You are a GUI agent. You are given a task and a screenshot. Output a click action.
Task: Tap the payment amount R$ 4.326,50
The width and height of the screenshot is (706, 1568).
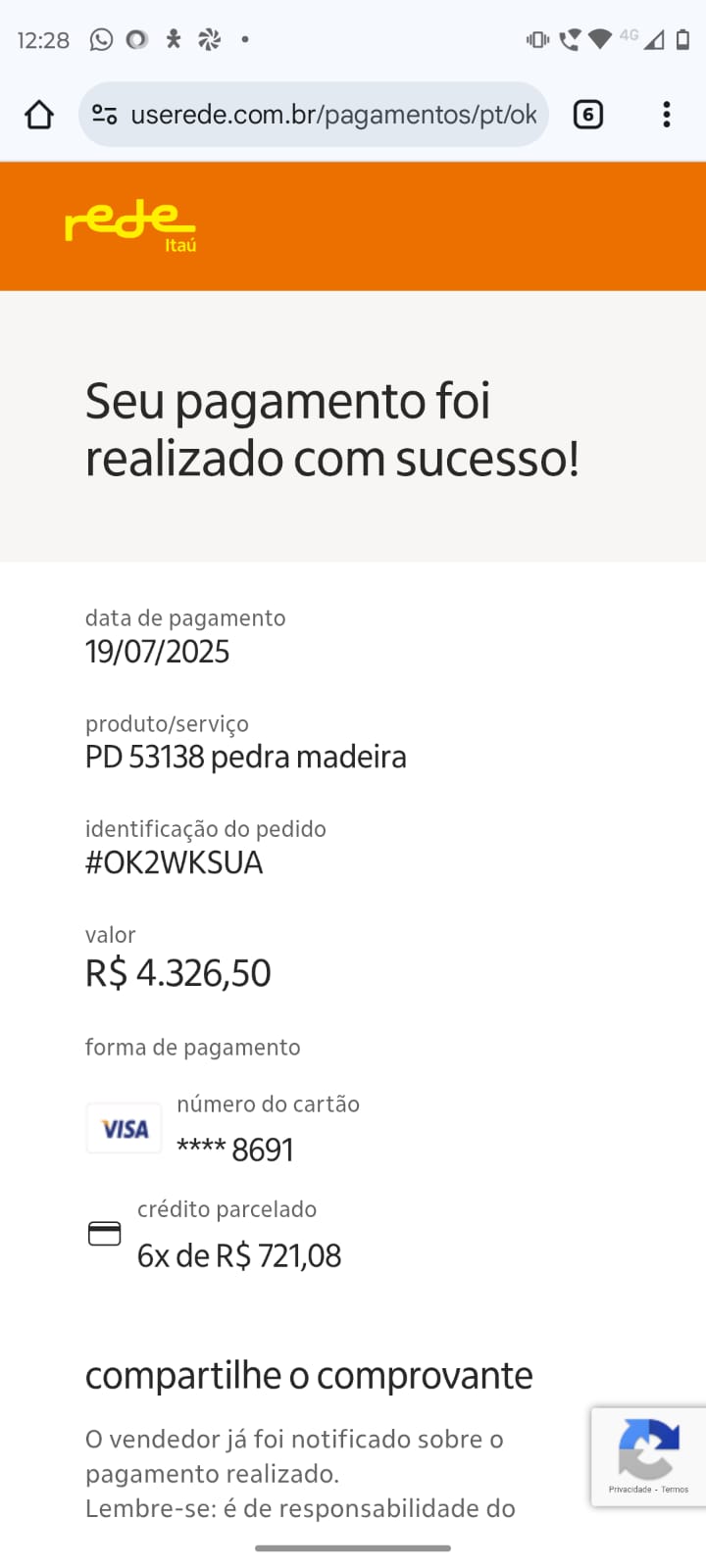177,971
